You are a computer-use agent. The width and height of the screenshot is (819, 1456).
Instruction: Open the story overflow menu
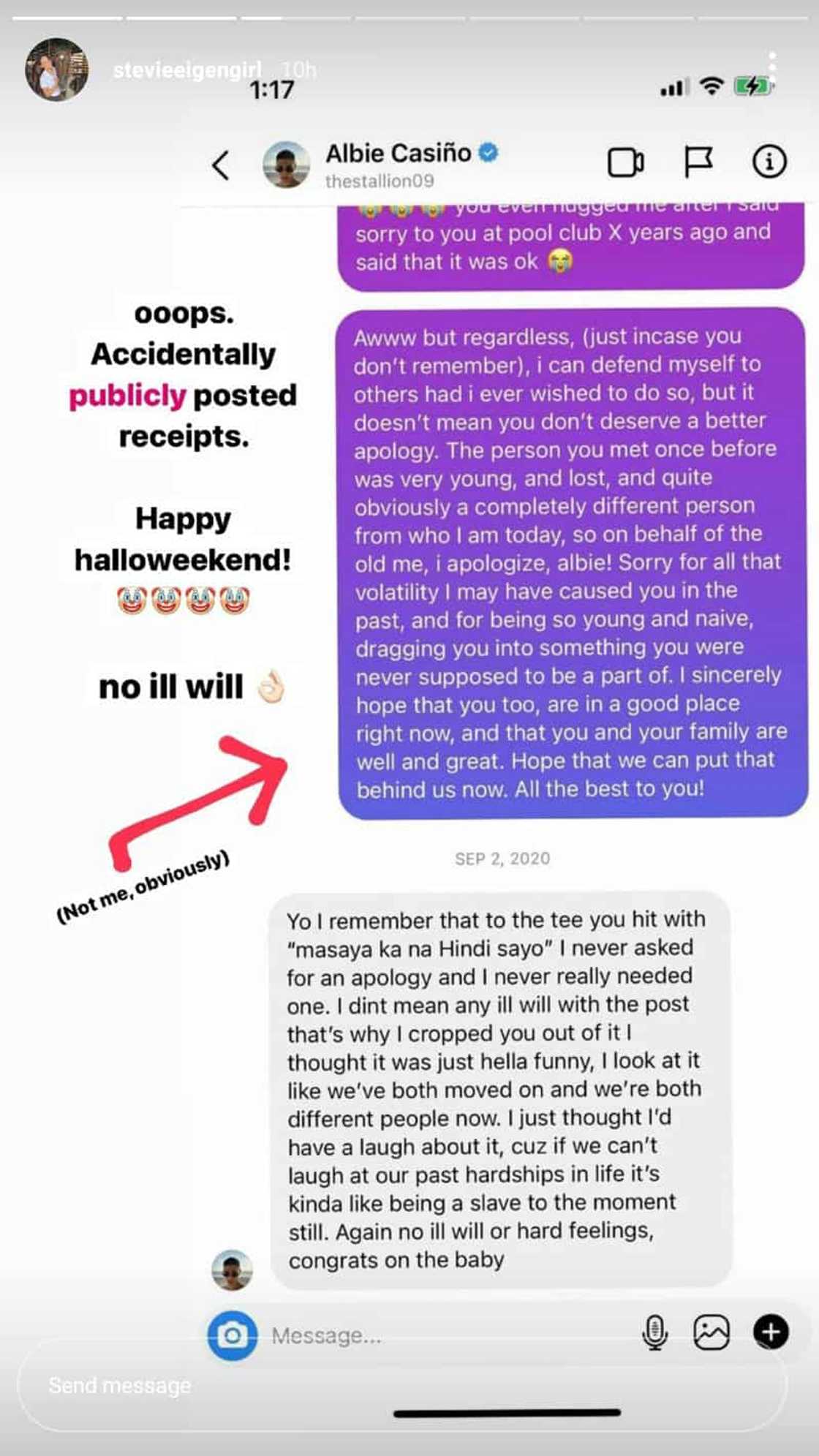[772, 68]
